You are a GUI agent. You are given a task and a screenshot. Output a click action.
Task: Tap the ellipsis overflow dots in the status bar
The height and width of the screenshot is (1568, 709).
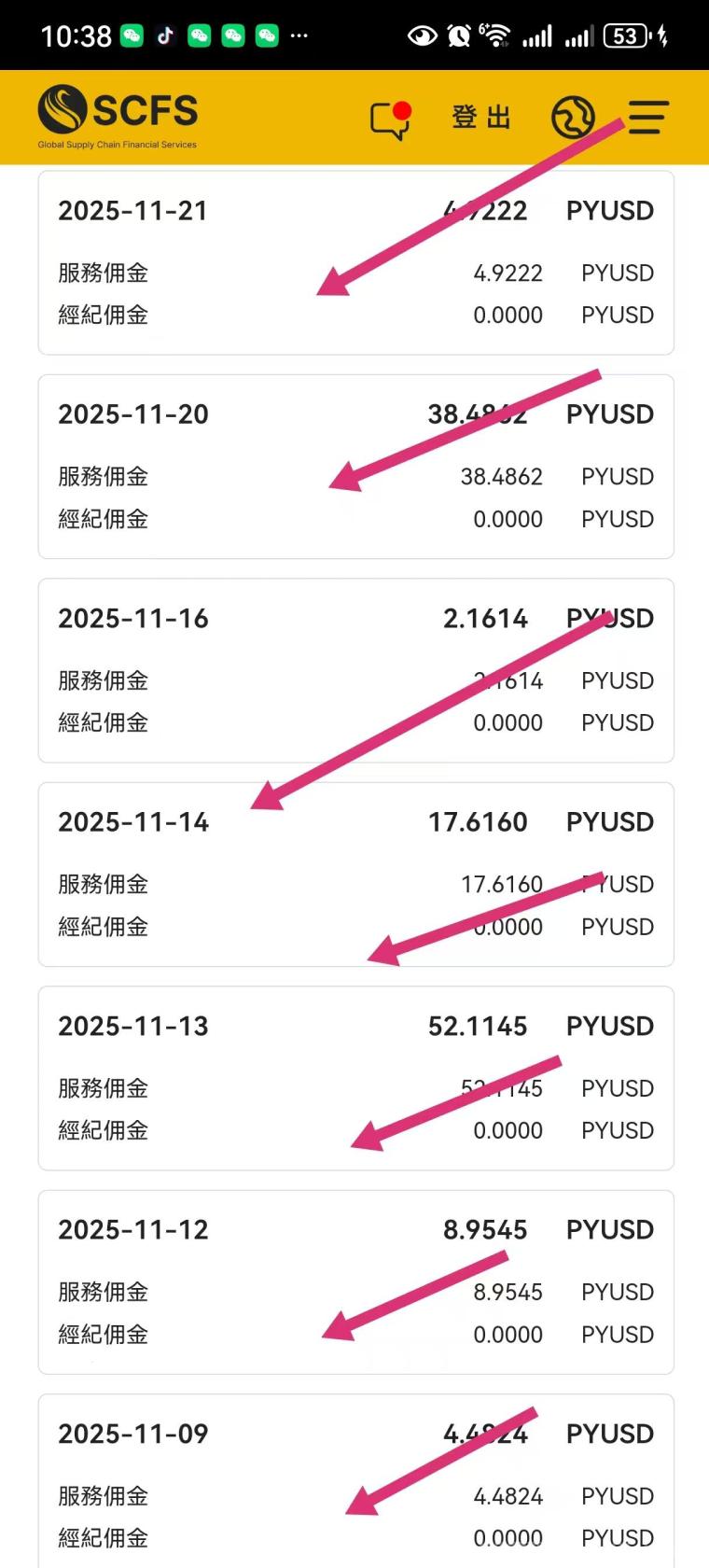(299, 35)
